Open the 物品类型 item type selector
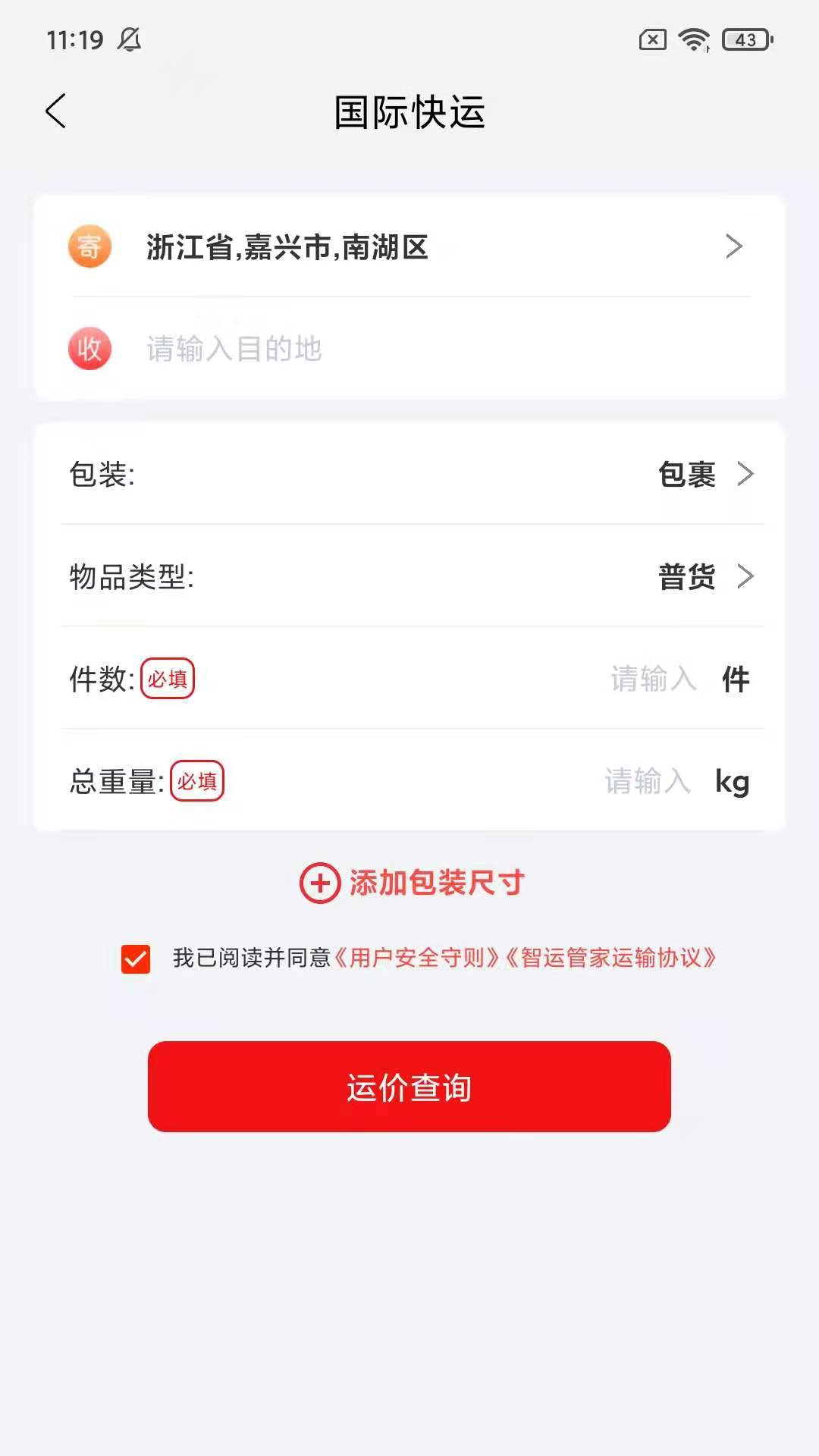 pos(705,576)
